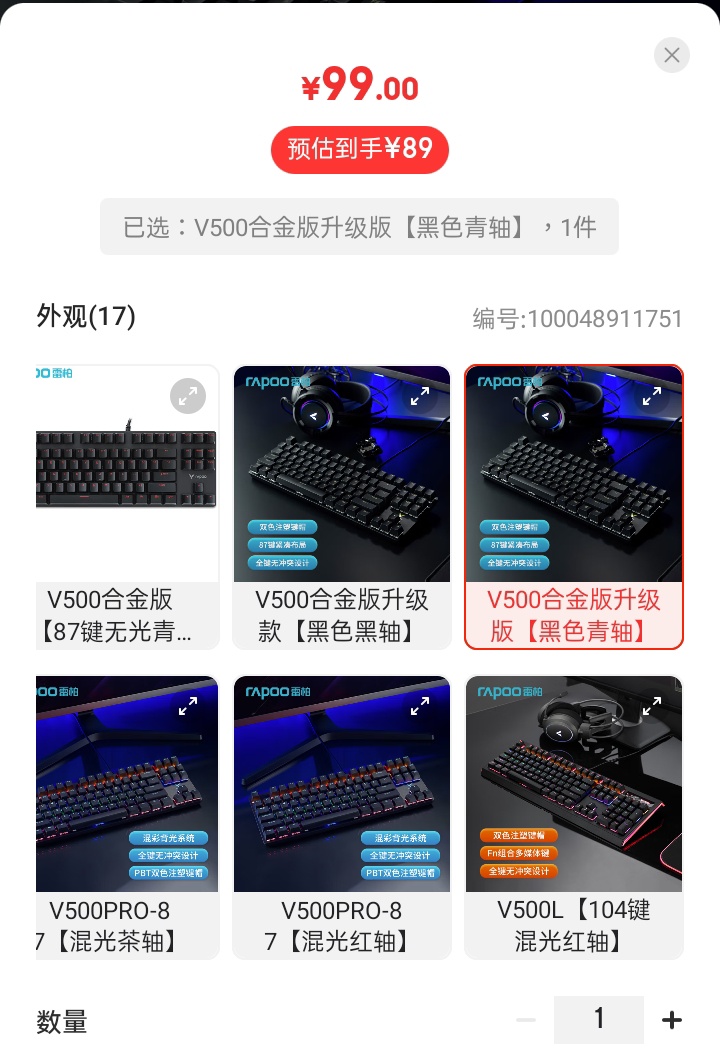Image resolution: width=720 pixels, height=1054 pixels.
Task: Tap the quantity number field
Action: point(598,1020)
